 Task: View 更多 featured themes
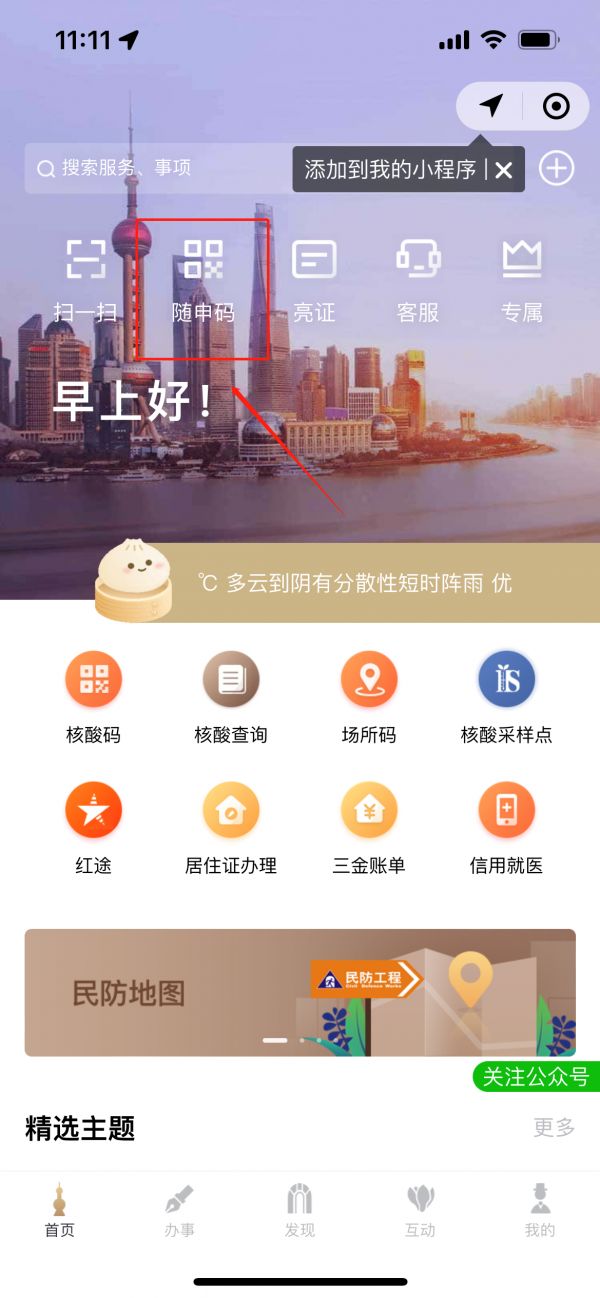pos(554,1128)
